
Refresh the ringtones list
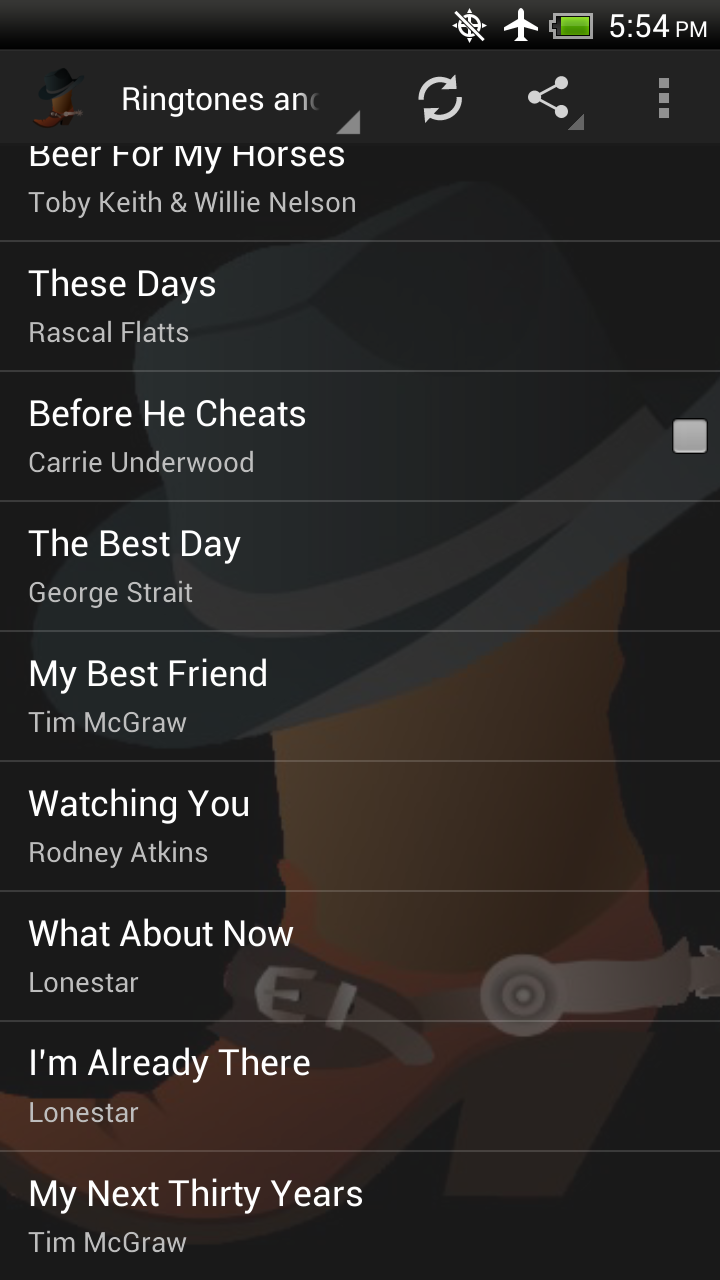440,98
